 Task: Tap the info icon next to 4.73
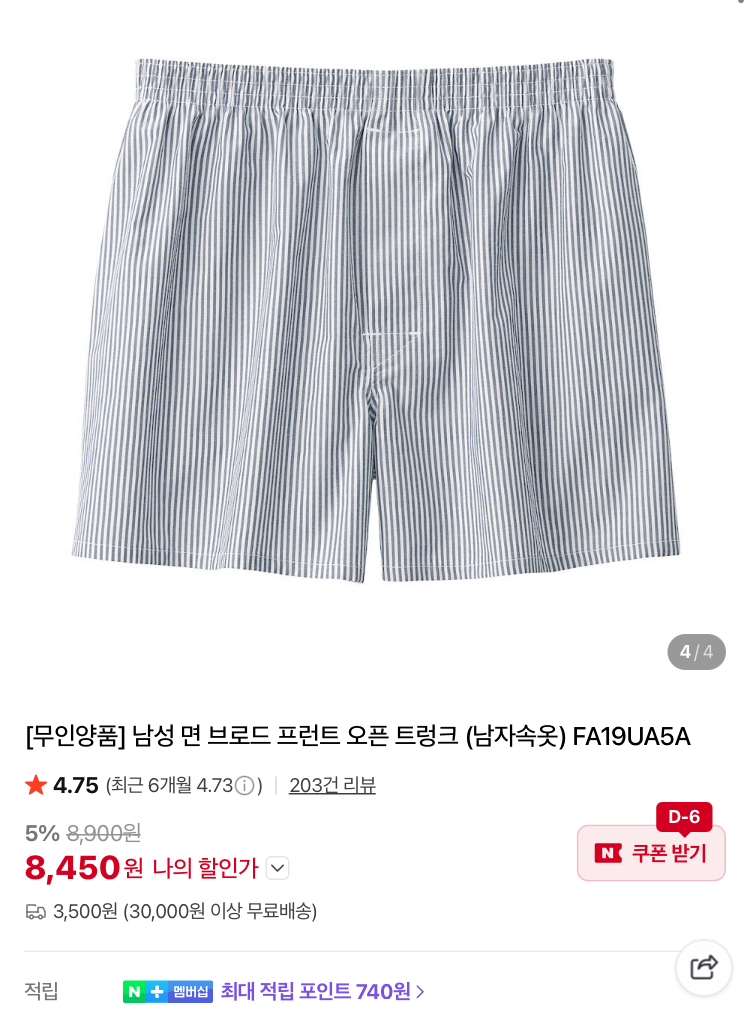click(x=244, y=785)
